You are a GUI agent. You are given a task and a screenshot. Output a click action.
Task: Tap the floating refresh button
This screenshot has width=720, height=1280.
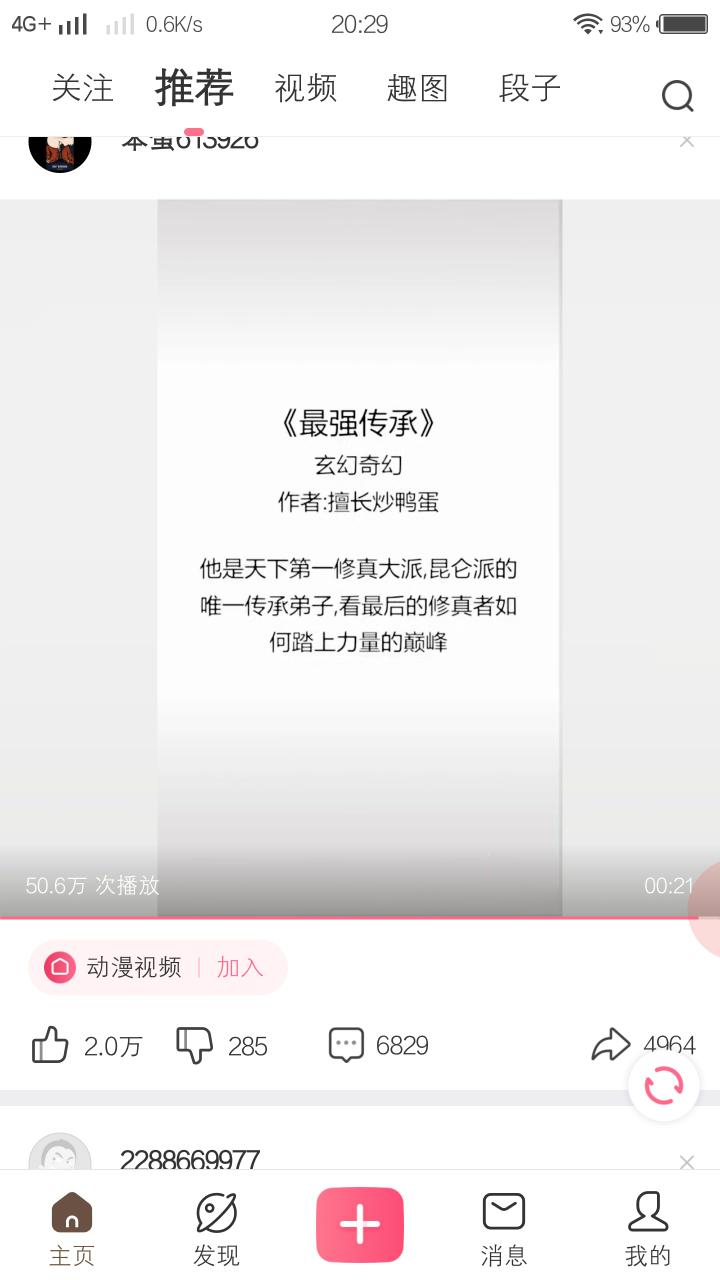664,1085
